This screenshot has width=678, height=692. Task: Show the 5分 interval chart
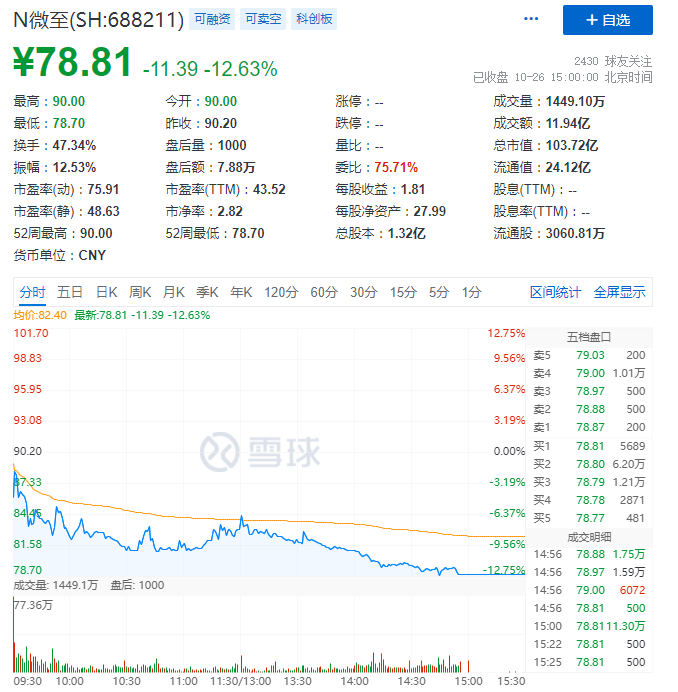coord(439,292)
